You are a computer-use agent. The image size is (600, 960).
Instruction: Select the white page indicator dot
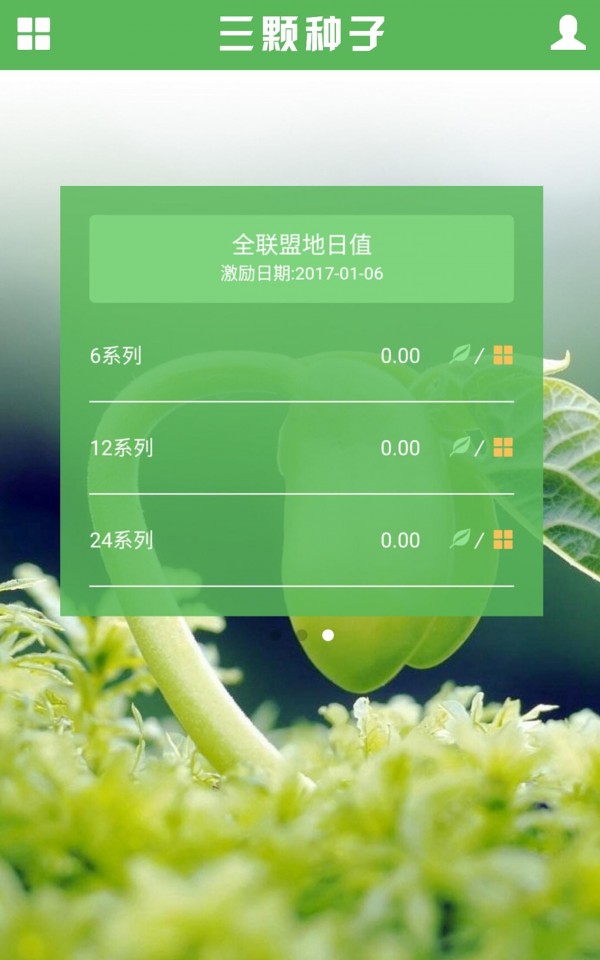[328, 635]
